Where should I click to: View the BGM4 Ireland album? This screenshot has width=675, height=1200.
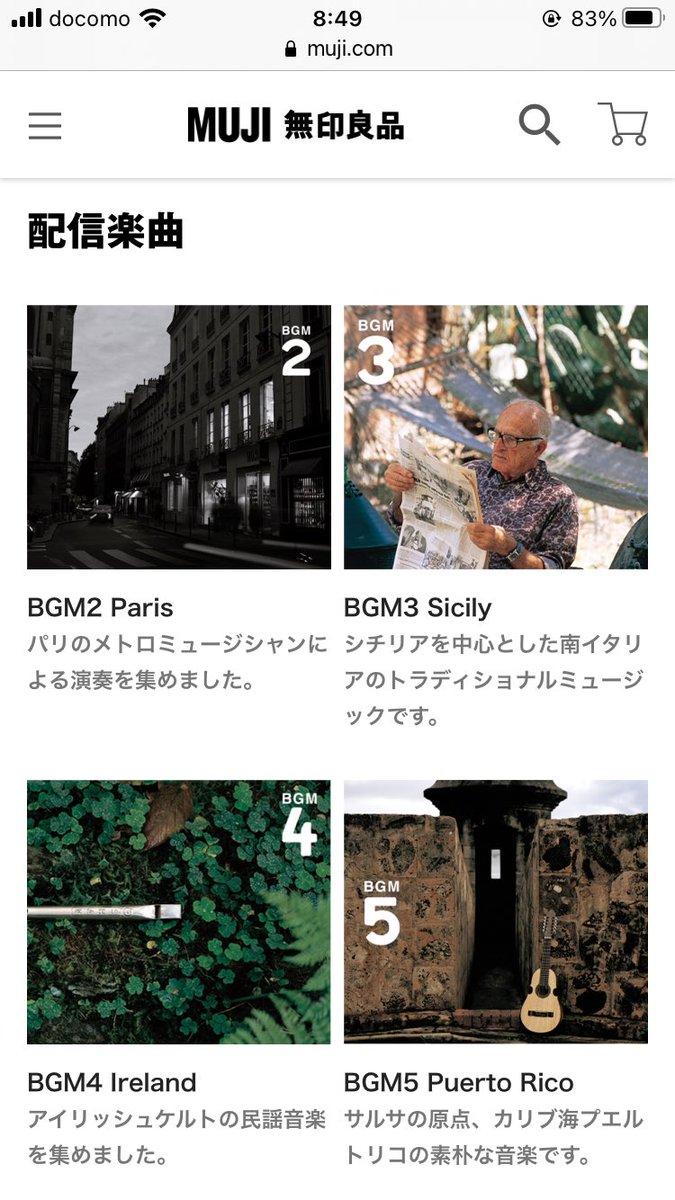tap(179, 912)
